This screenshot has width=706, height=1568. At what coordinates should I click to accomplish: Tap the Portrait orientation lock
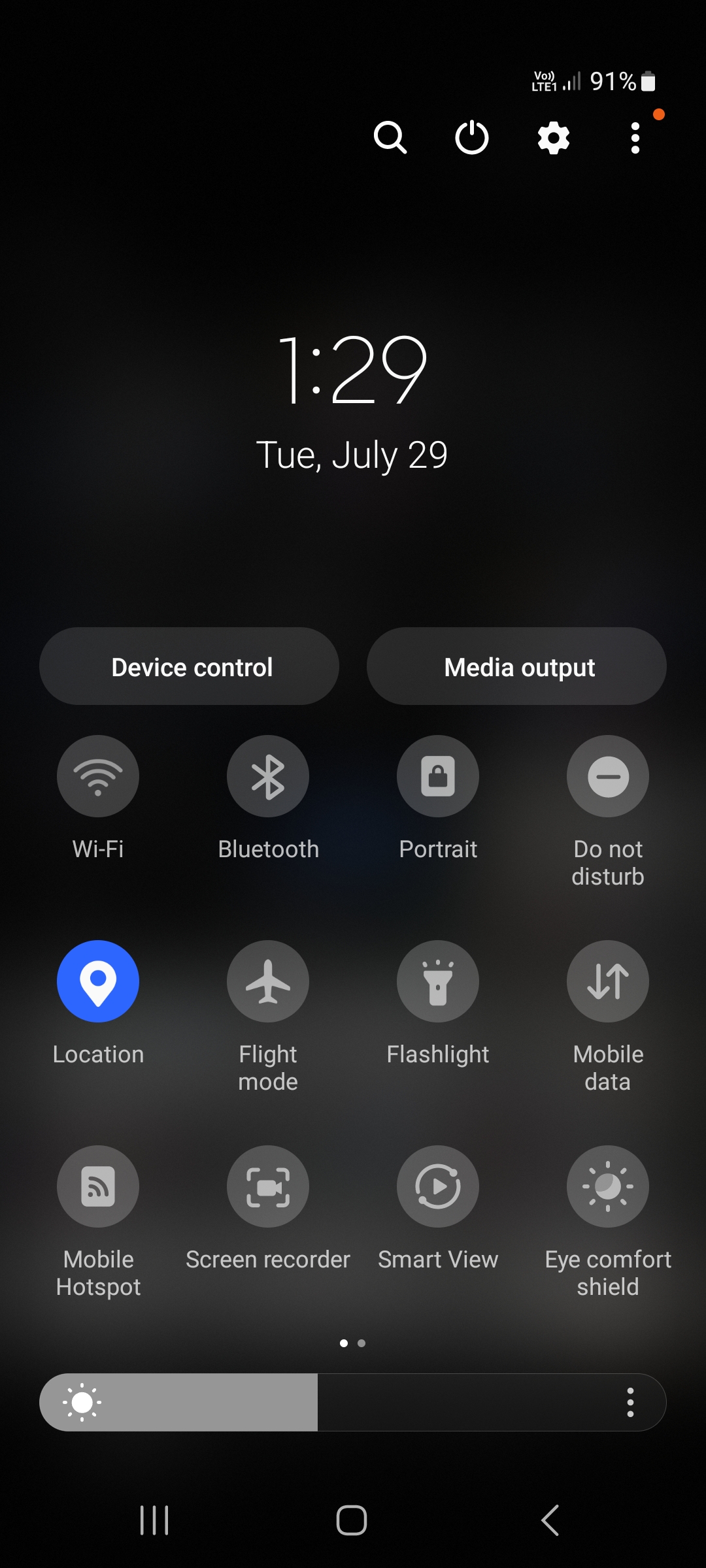coord(438,776)
